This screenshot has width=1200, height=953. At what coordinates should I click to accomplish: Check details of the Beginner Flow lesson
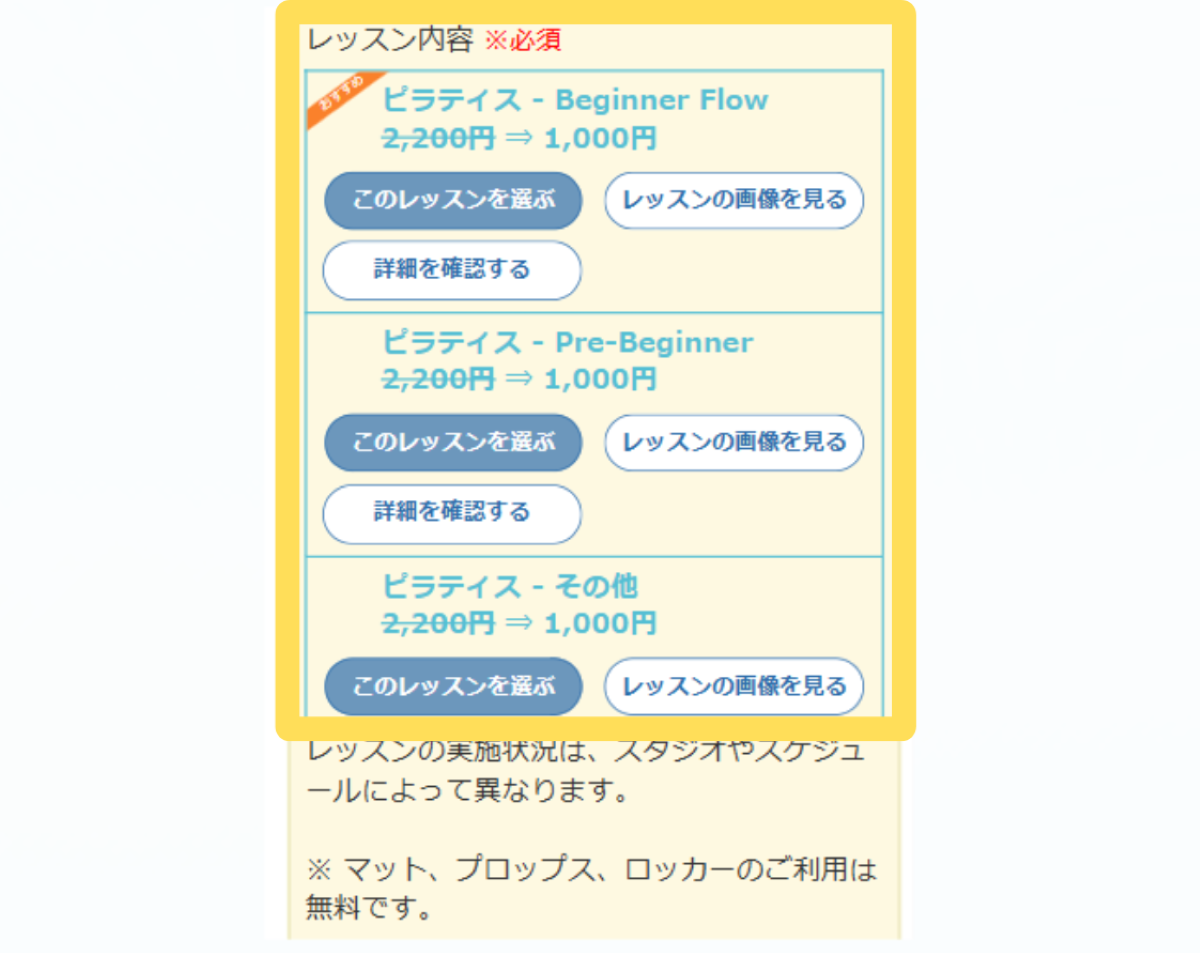click(x=452, y=270)
